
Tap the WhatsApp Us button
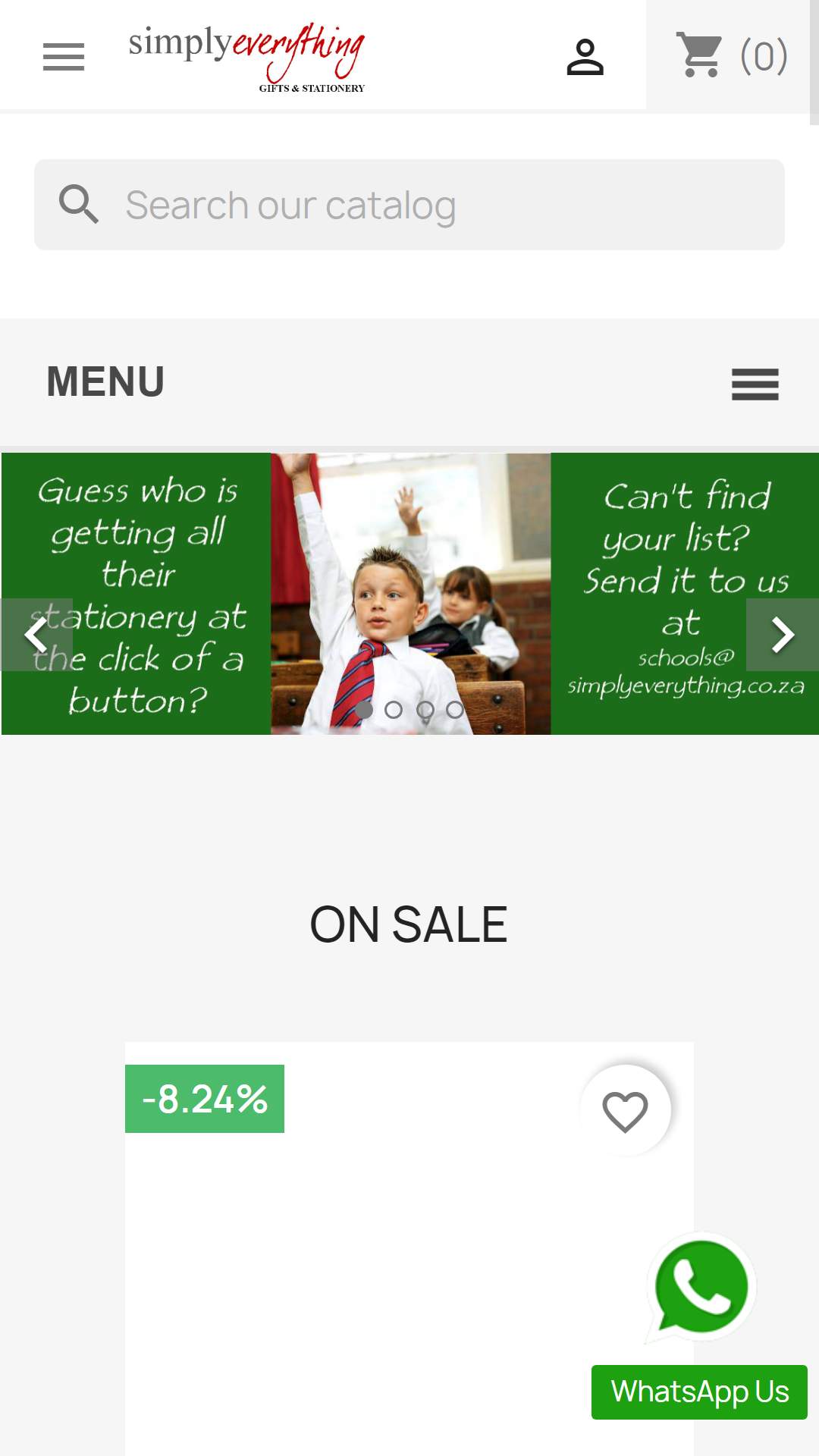click(x=699, y=1392)
